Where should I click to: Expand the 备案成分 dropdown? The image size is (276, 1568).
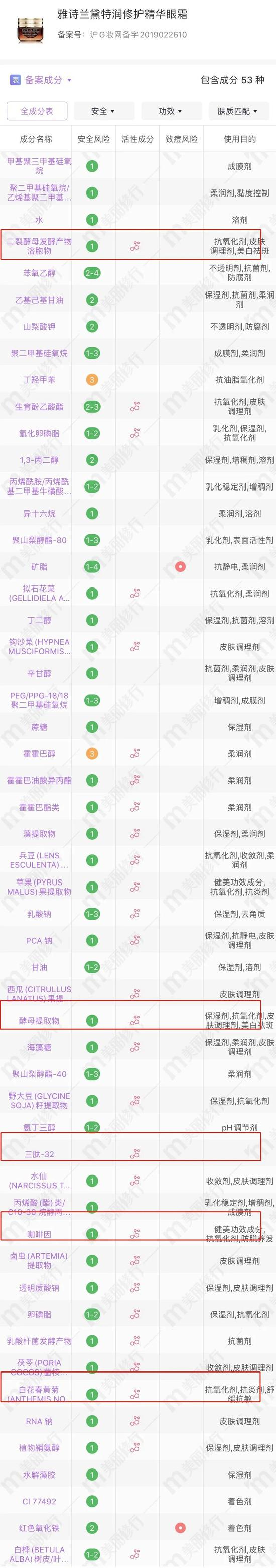click(x=41, y=80)
